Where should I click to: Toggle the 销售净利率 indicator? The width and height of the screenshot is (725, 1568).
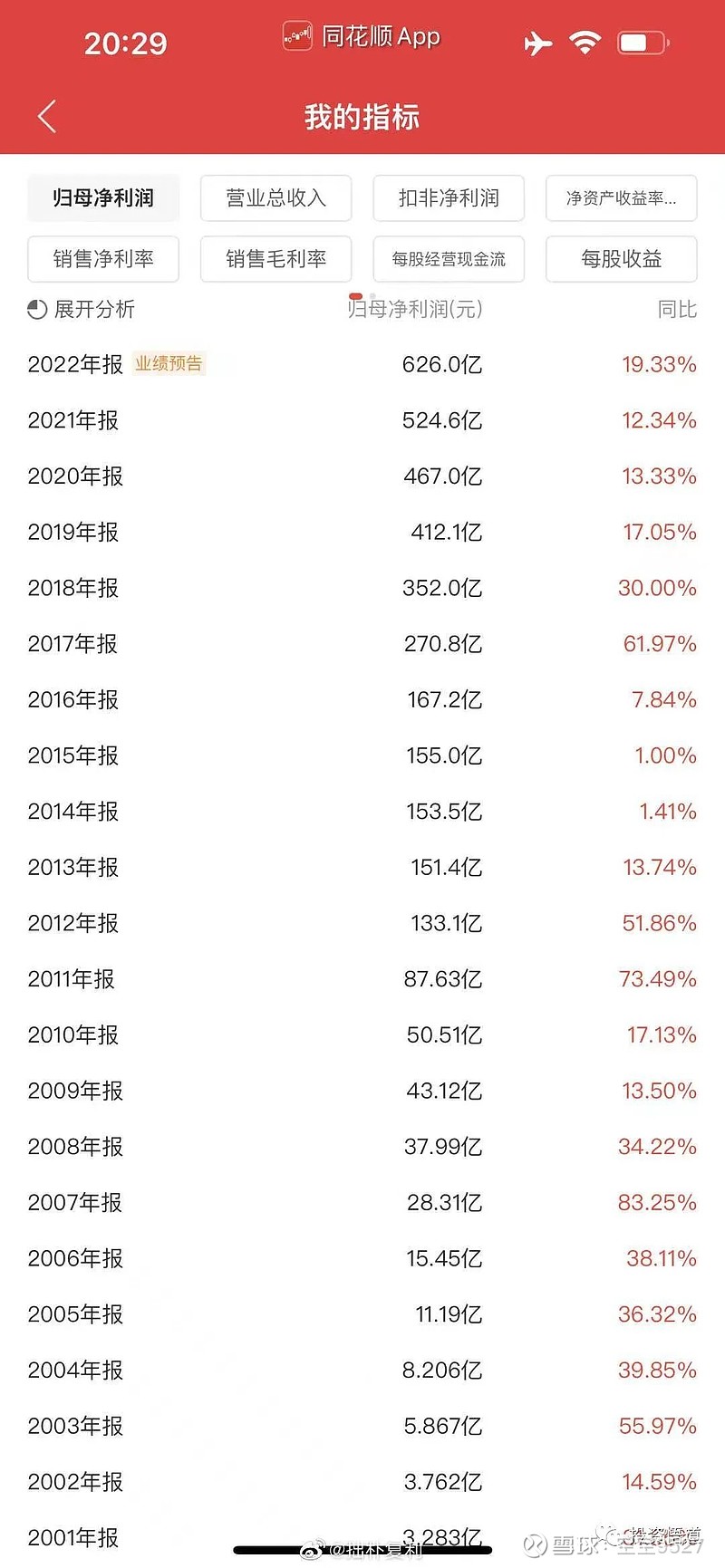(x=103, y=259)
